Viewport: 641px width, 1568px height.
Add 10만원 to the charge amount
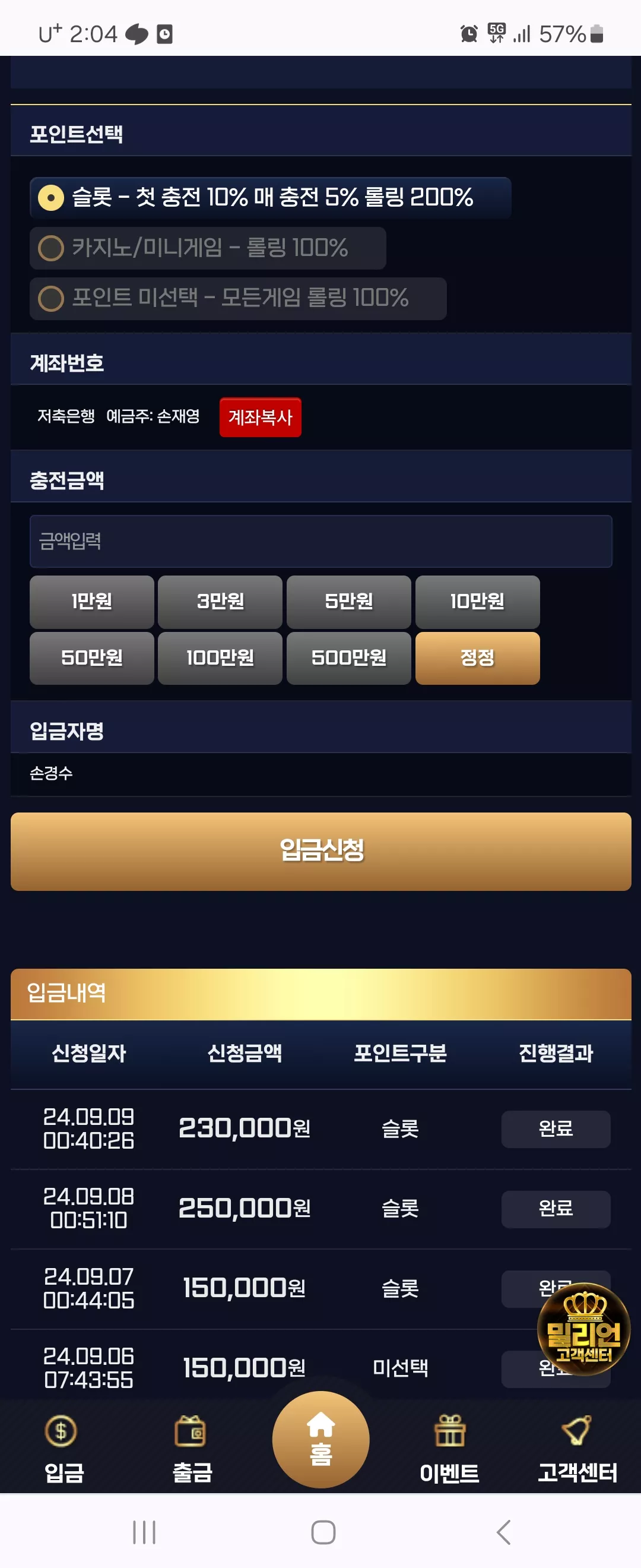[477, 602]
